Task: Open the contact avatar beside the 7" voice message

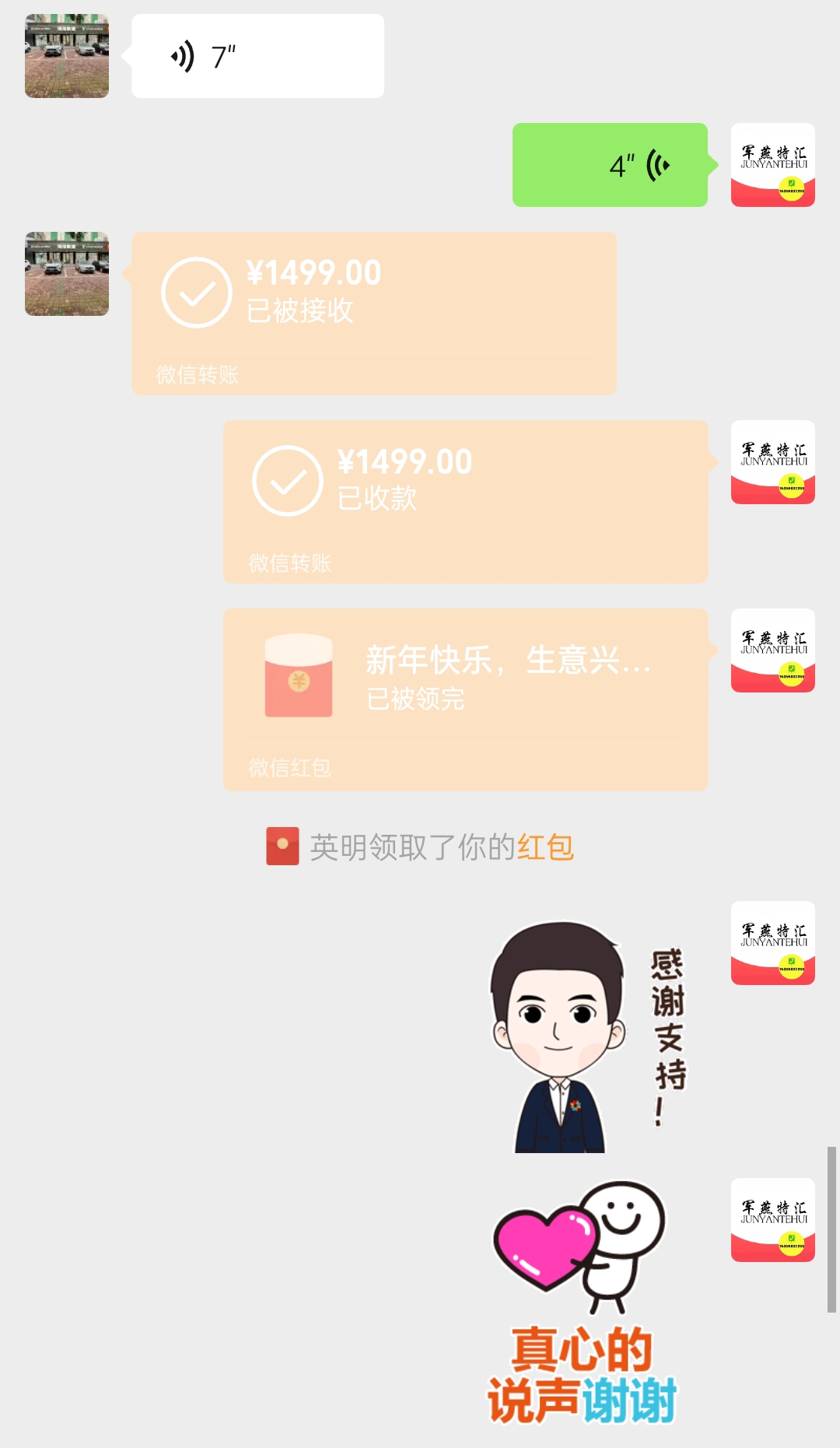Action: coord(67,56)
